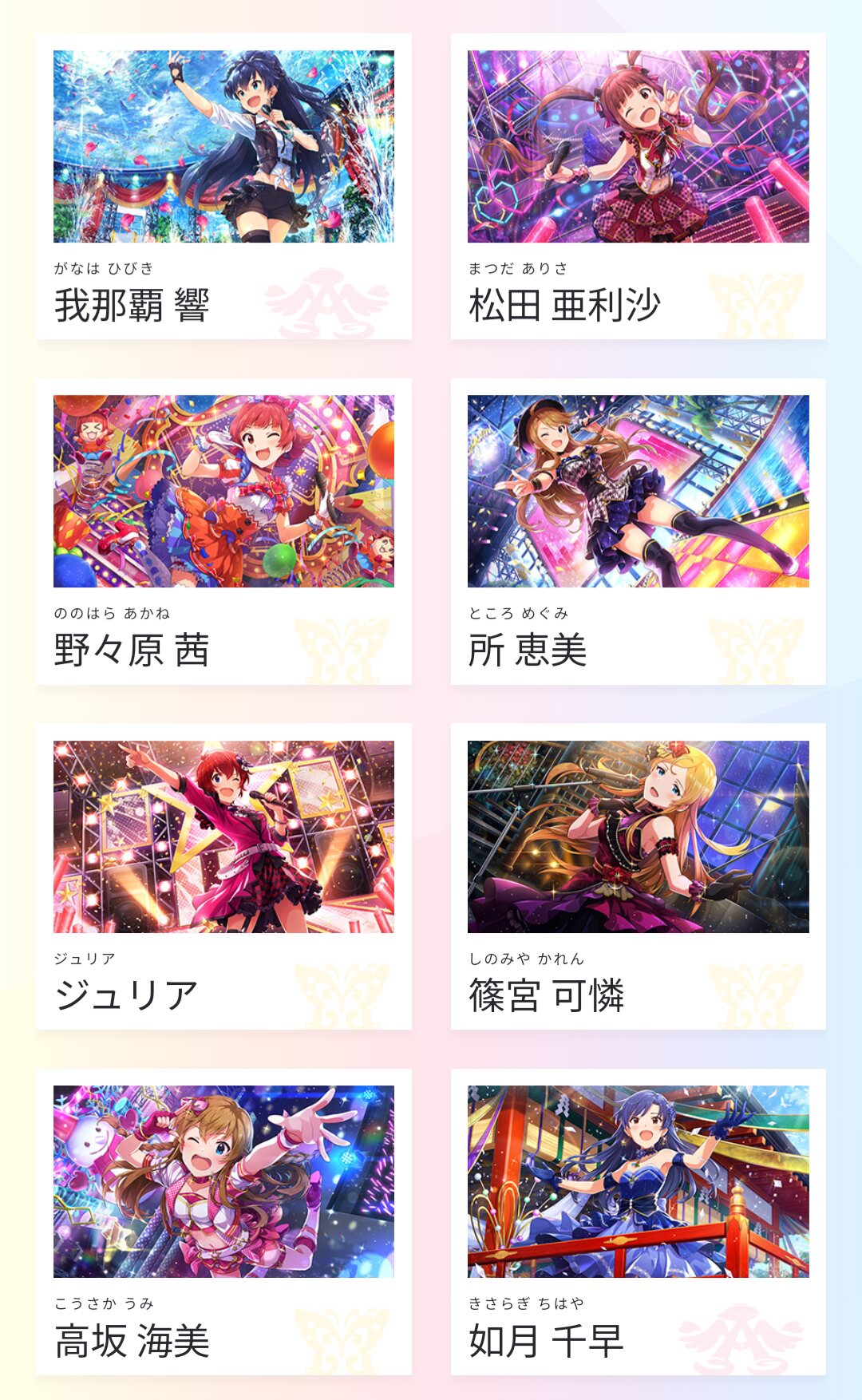Tap the 篠宮 可憐 card
Viewport: 862px width, 1400px height.
coord(639,876)
